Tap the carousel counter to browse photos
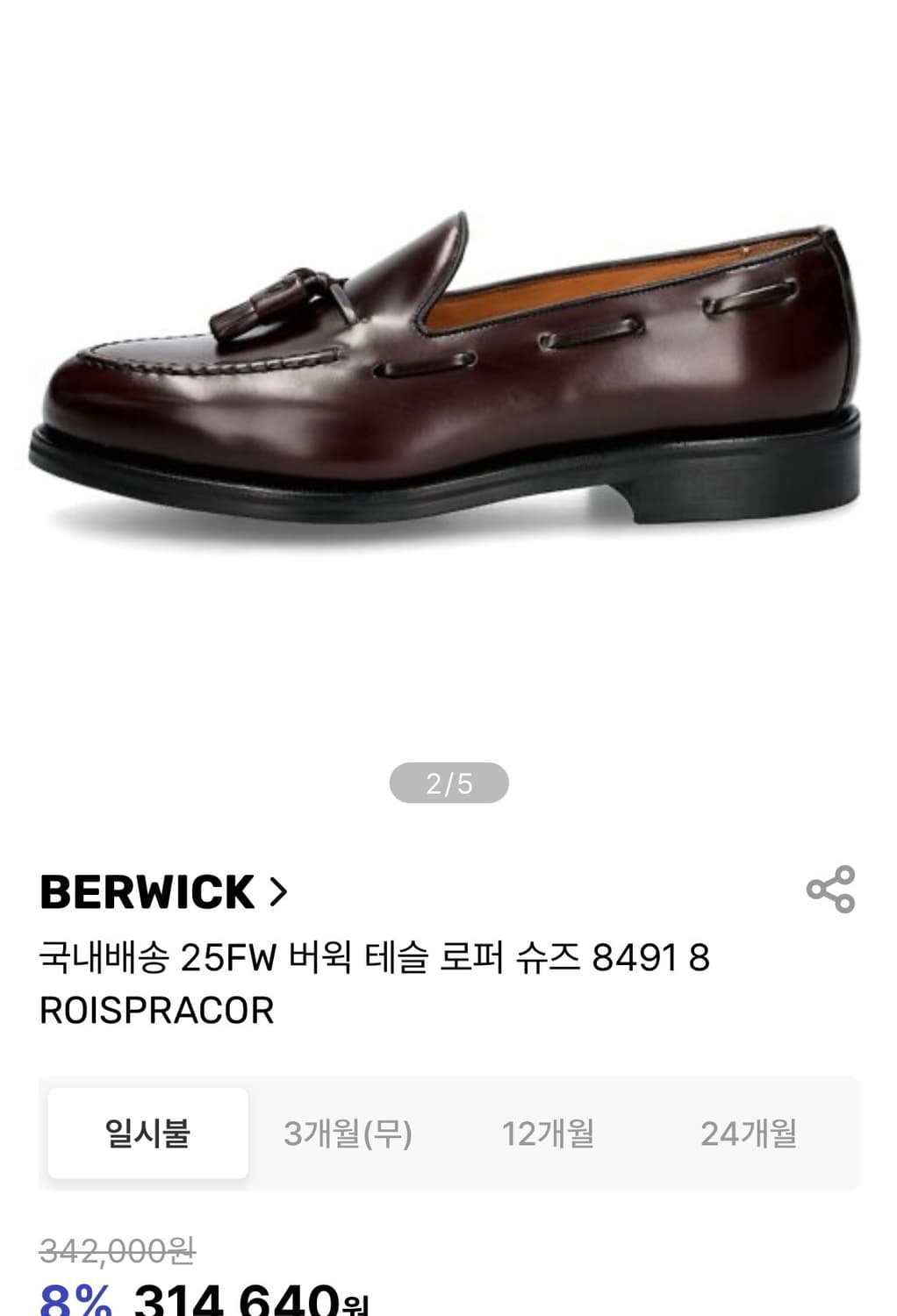 (x=448, y=781)
